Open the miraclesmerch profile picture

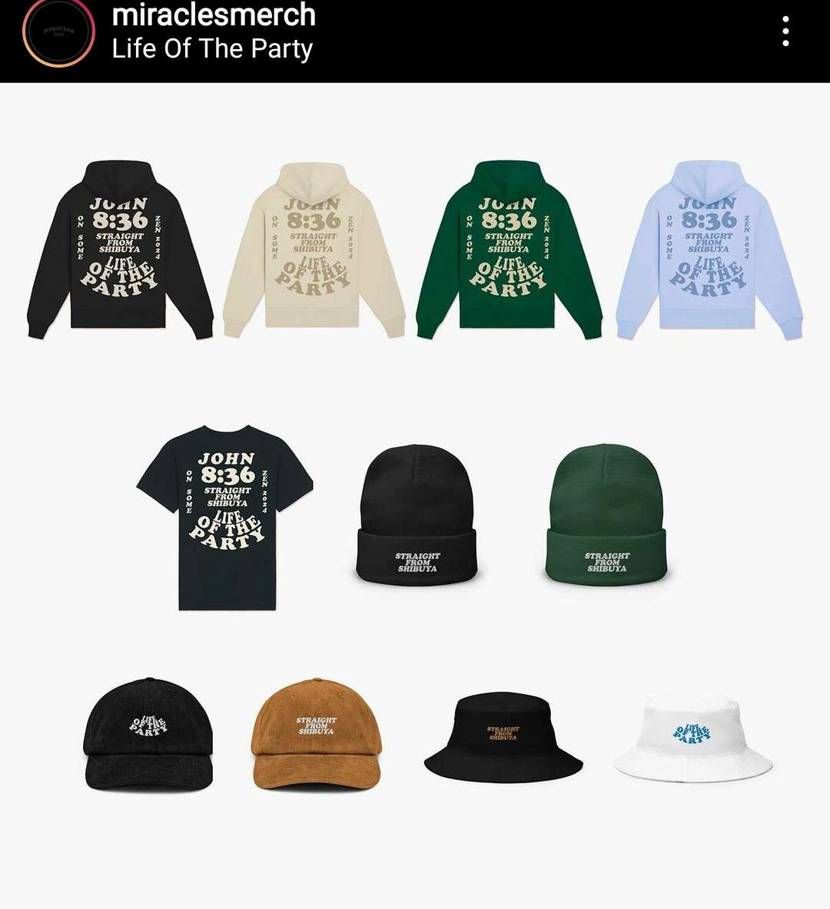coord(59,32)
